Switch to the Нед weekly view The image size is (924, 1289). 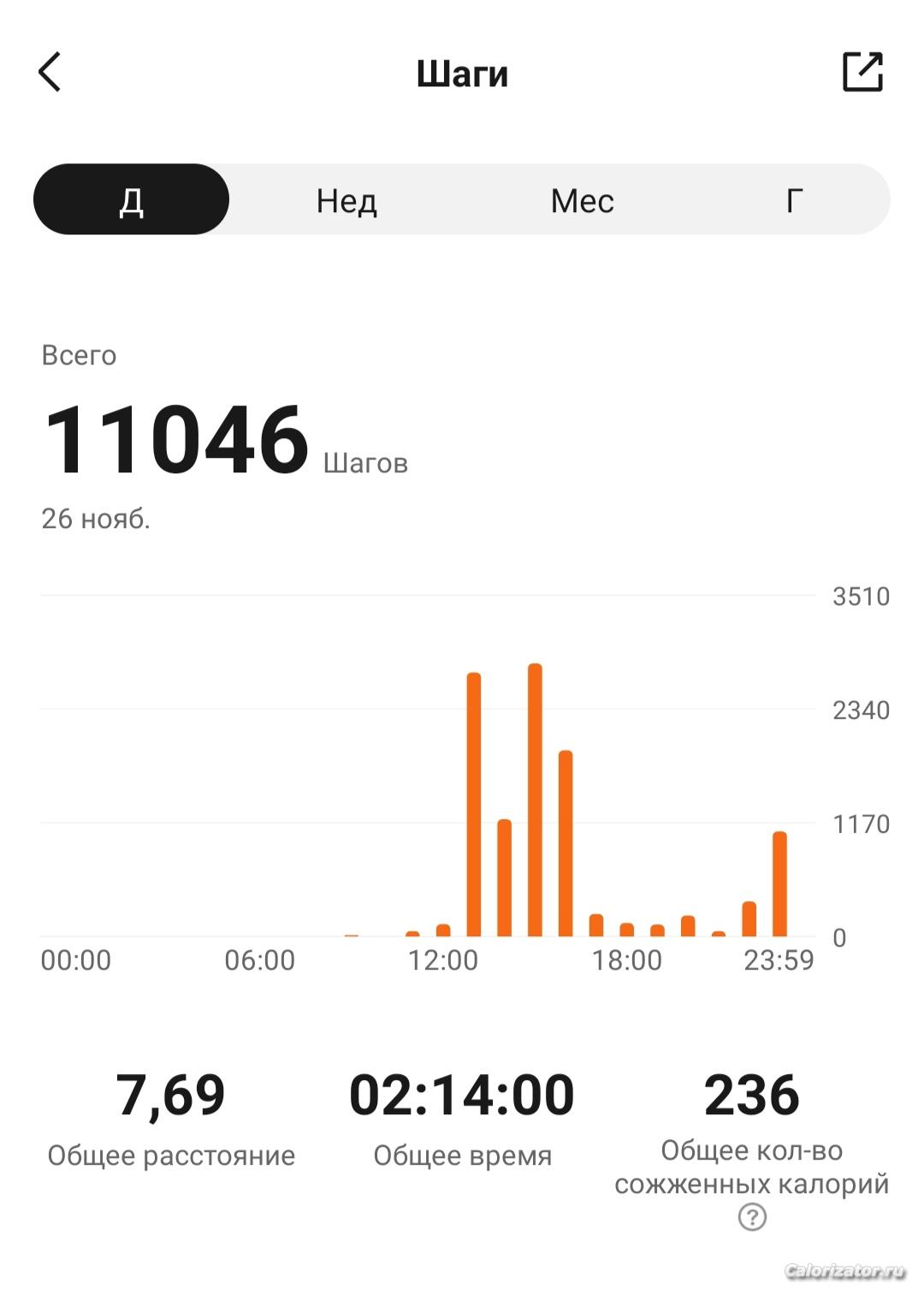[346, 200]
